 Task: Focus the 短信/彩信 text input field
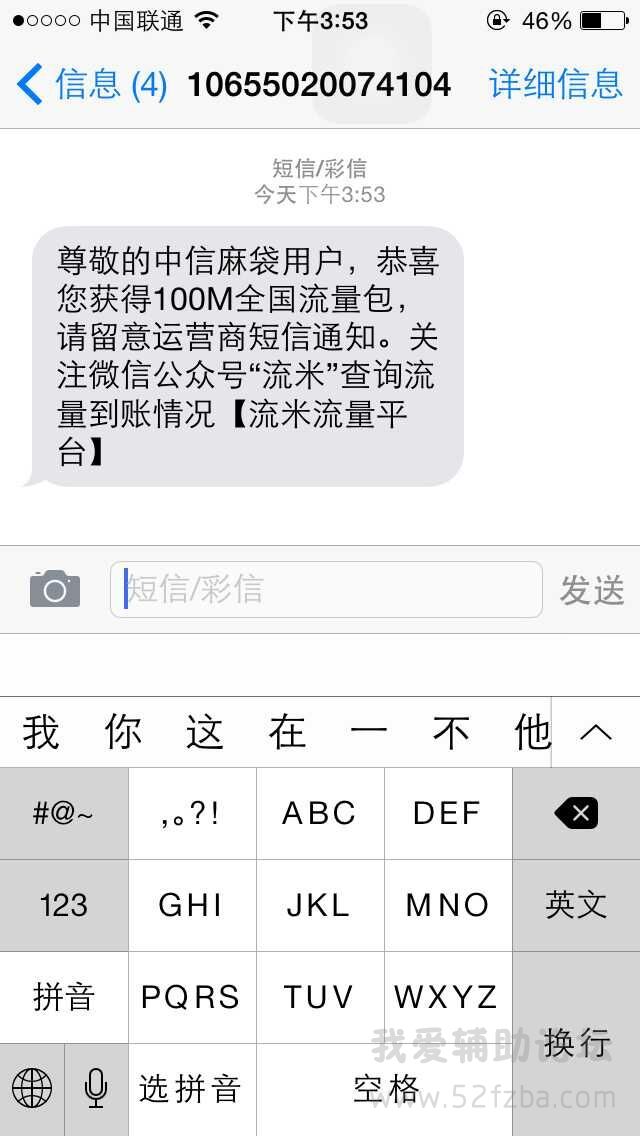[x=326, y=589]
